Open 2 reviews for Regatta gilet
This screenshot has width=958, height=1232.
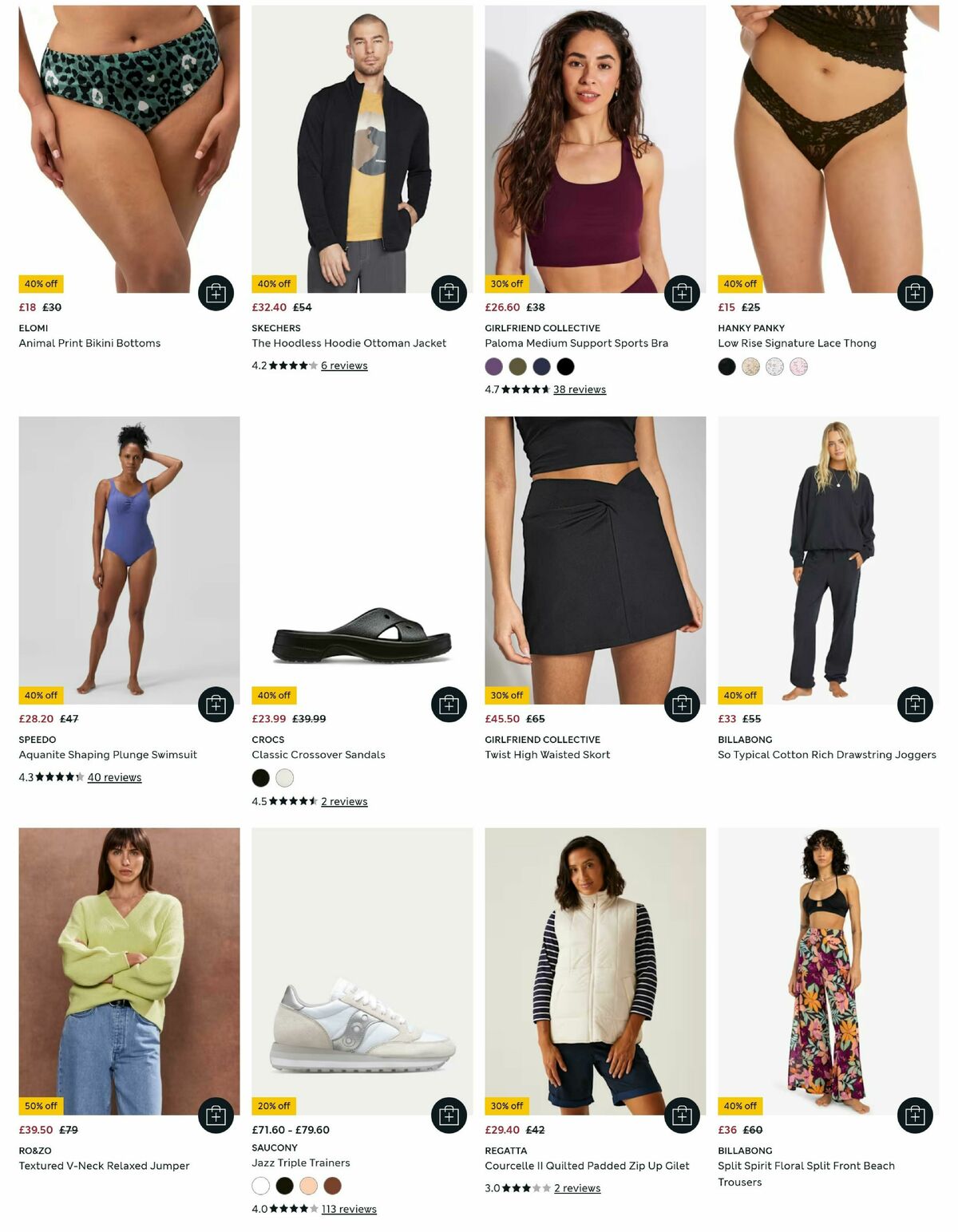[x=576, y=1188]
